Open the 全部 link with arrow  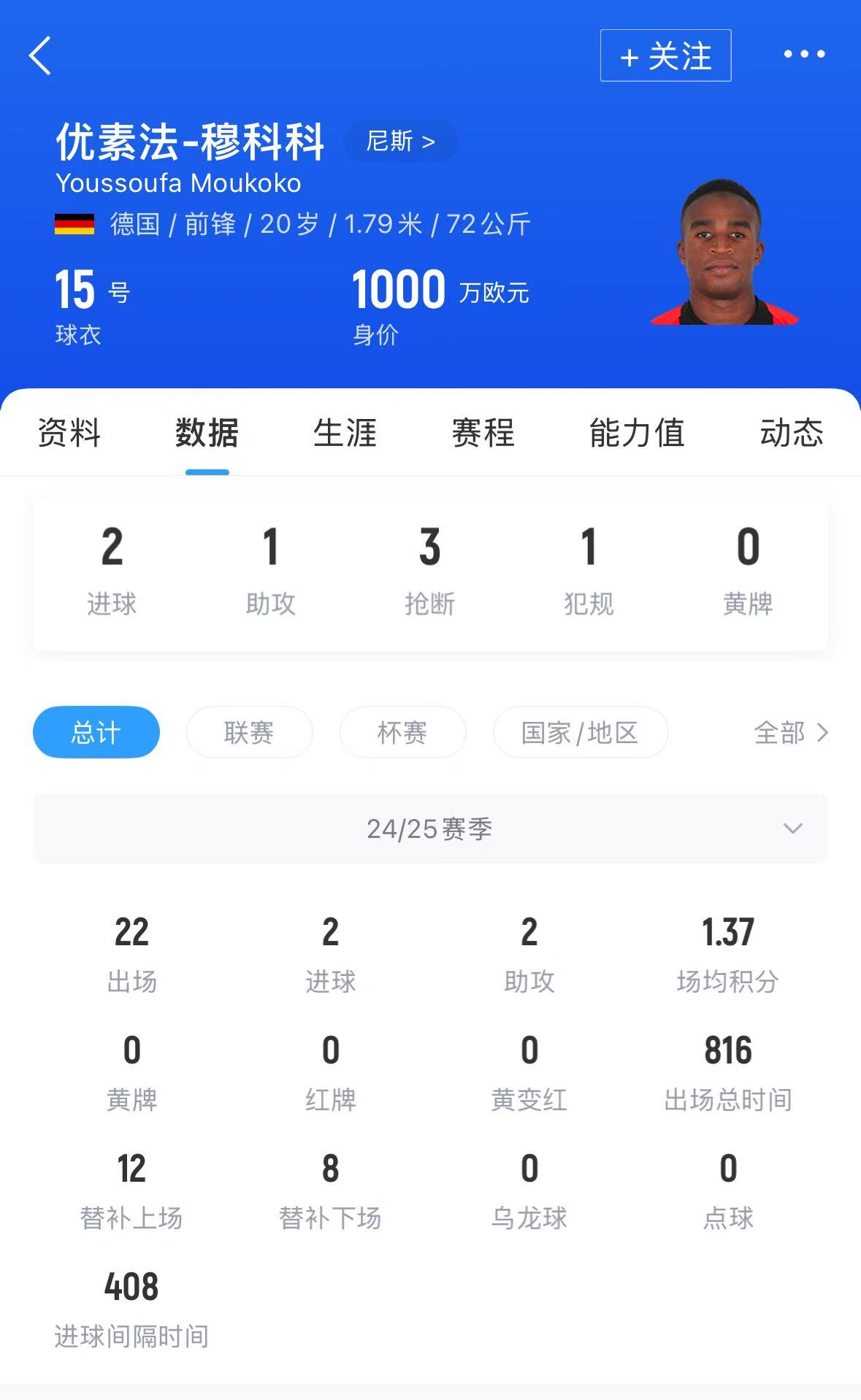[x=790, y=732]
